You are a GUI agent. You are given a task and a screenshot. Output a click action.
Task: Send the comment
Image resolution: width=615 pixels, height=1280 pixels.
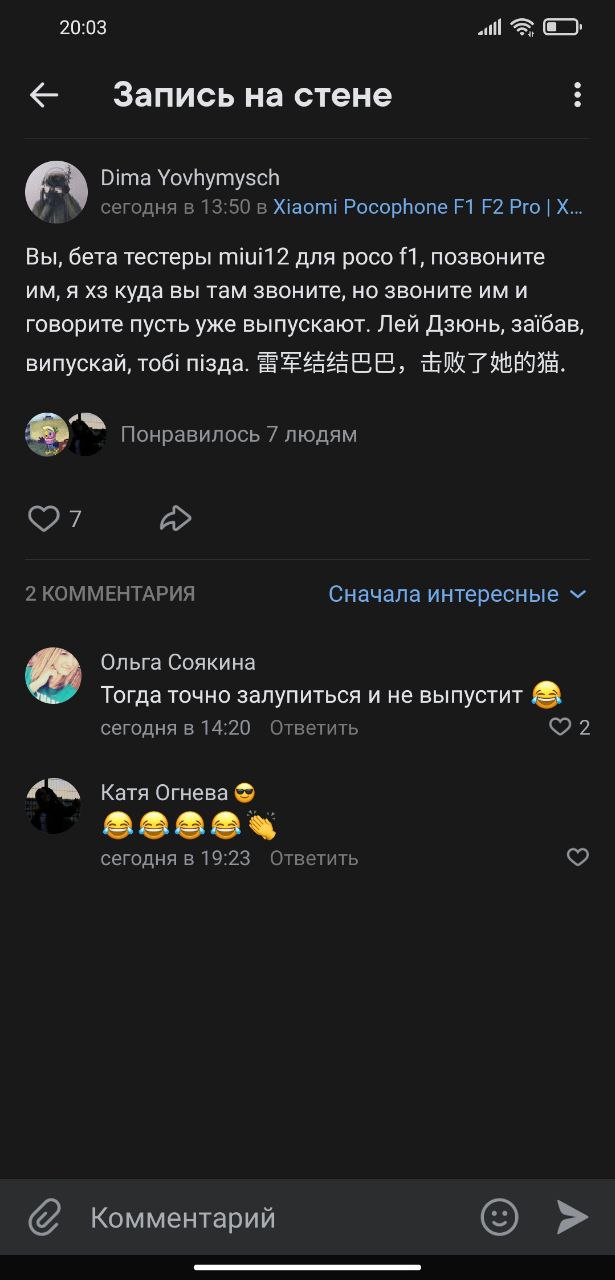(x=572, y=1217)
